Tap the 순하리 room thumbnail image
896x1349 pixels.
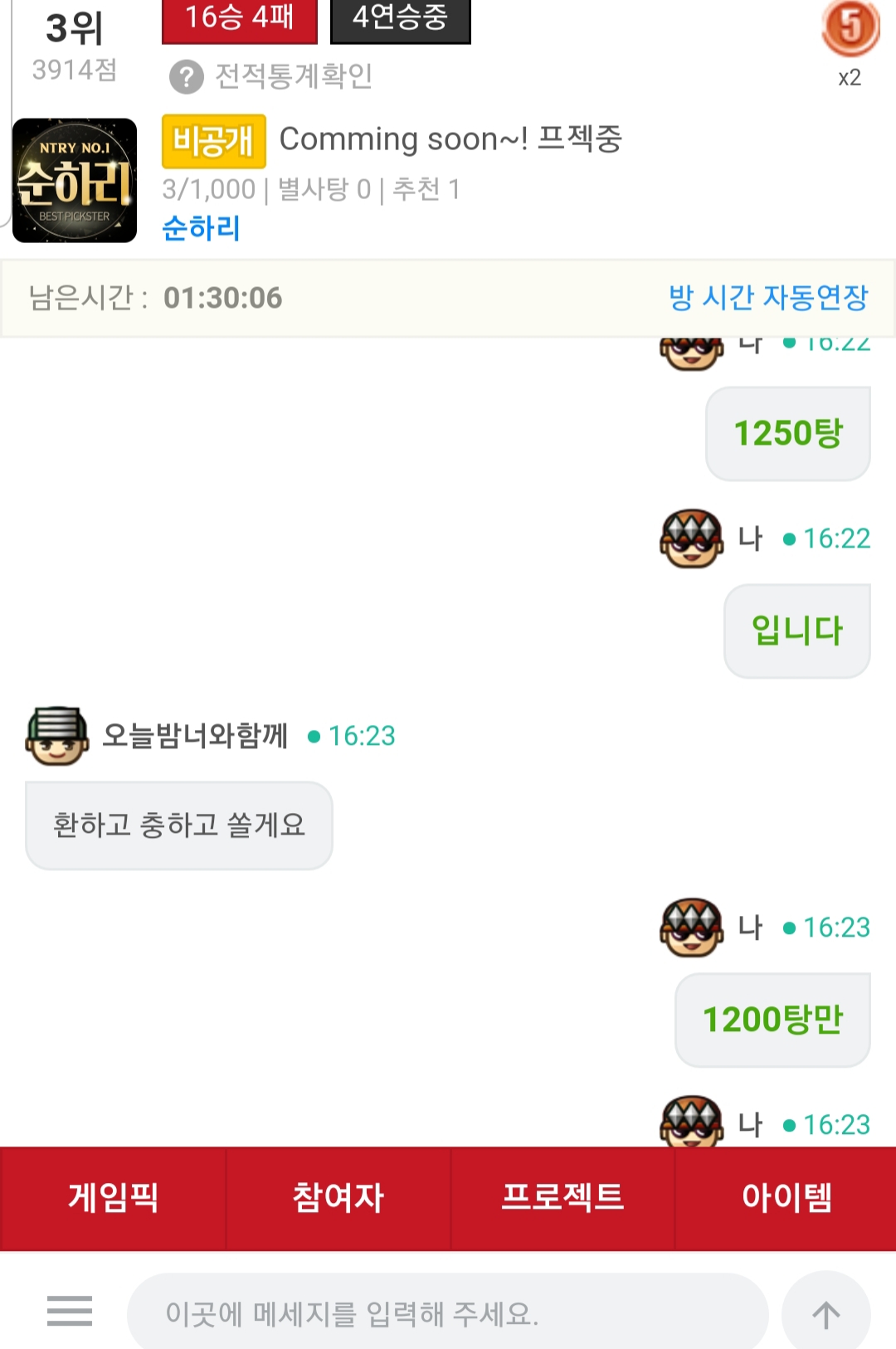pyautogui.click(x=75, y=181)
